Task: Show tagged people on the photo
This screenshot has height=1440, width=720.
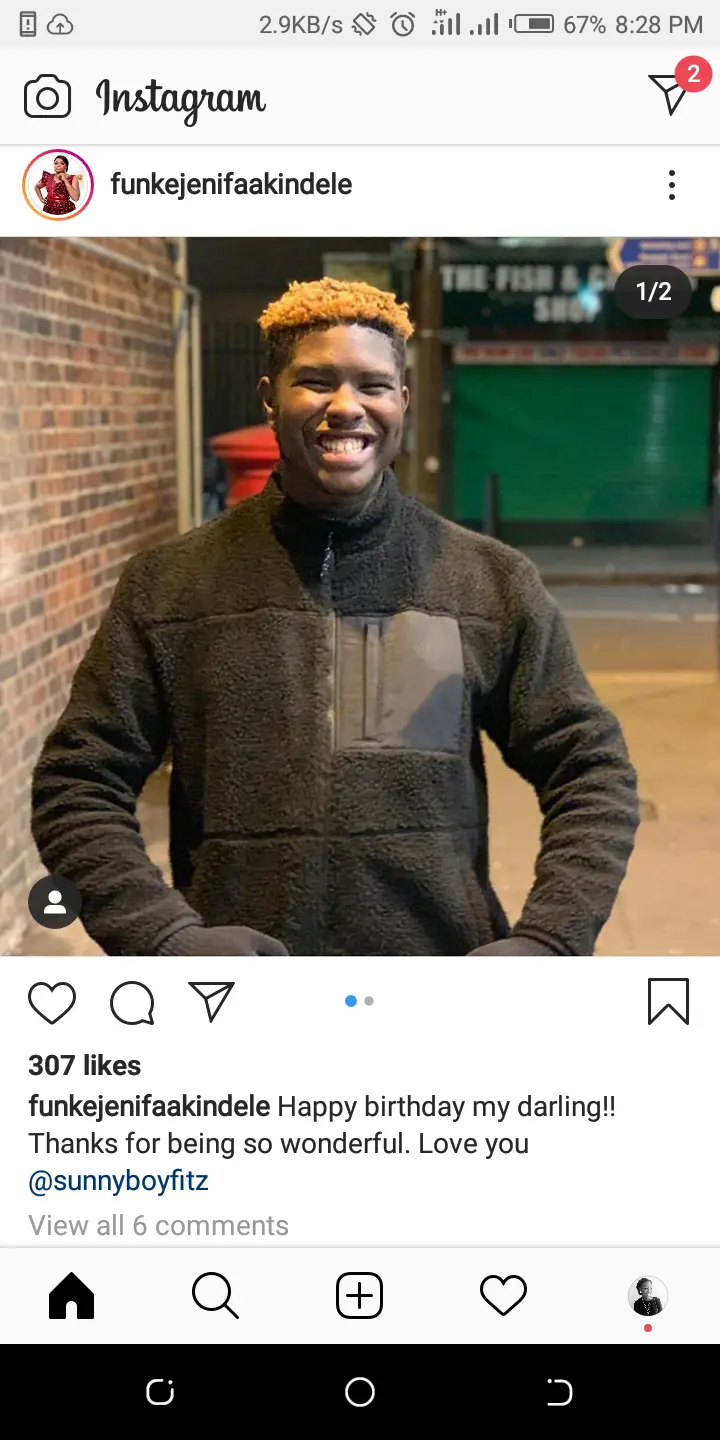Action: 55,903
